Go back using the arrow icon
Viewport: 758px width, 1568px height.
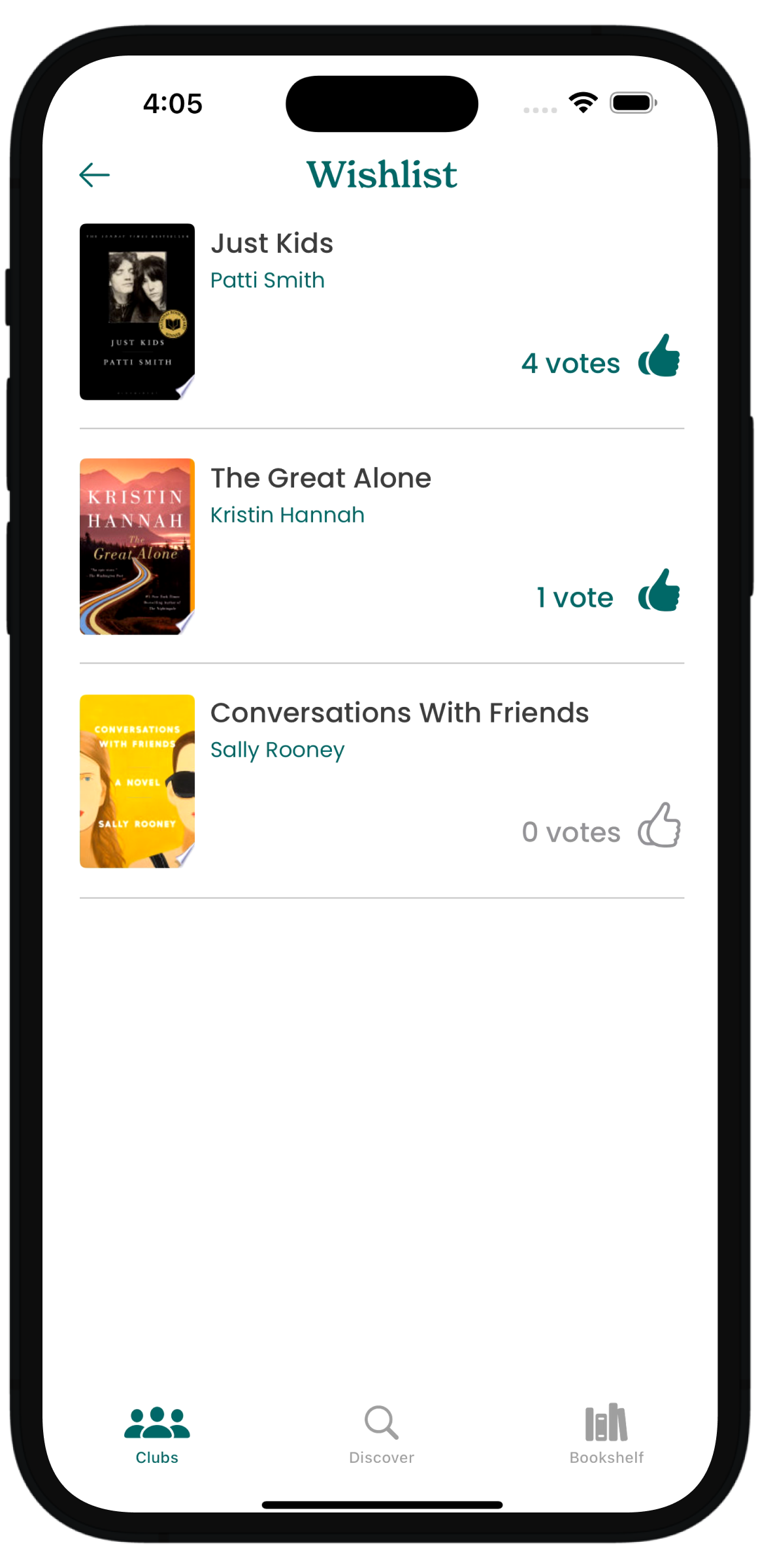(x=94, y=175)
